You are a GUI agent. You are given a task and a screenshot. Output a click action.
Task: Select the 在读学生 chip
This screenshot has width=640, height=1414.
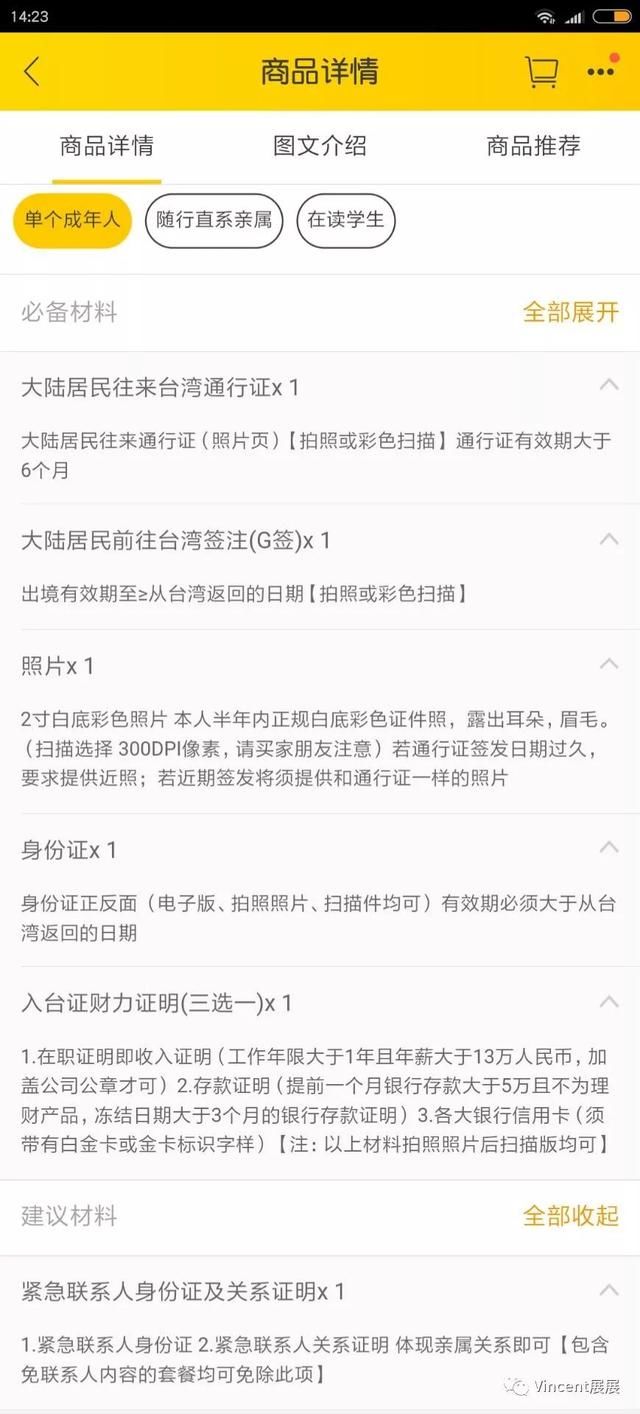346,220
